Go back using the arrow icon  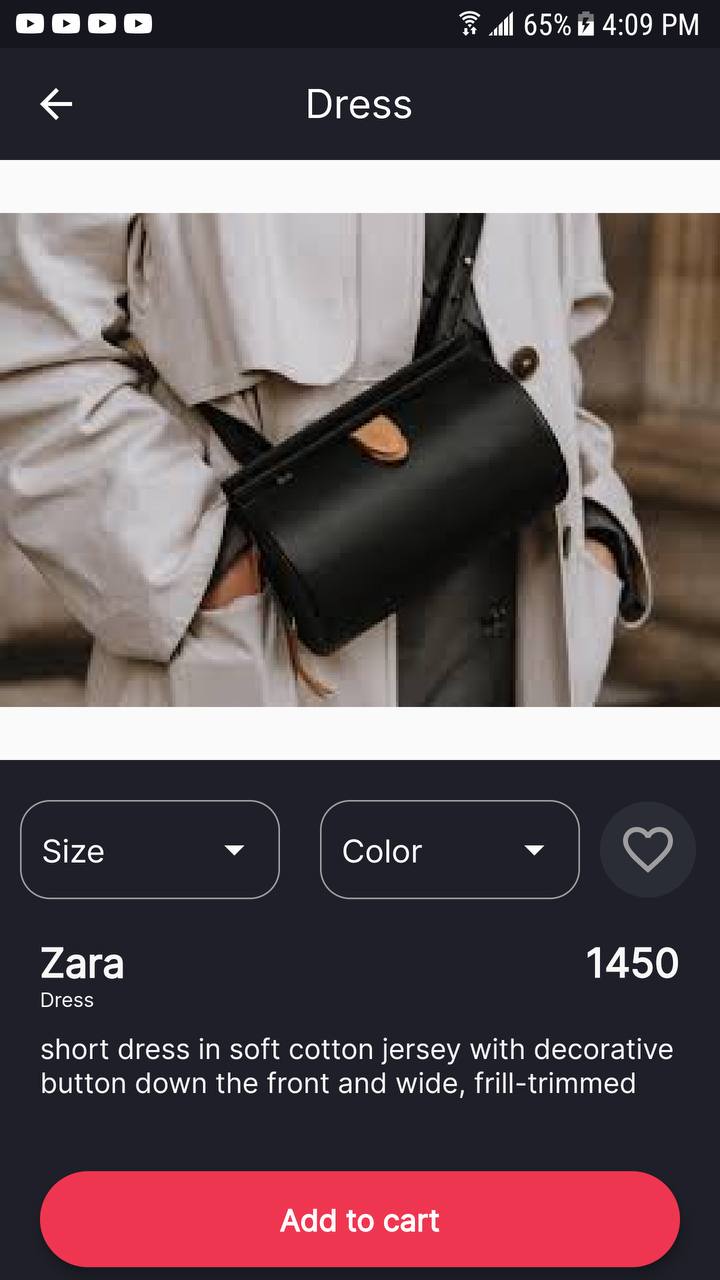[x=56, y=104]
